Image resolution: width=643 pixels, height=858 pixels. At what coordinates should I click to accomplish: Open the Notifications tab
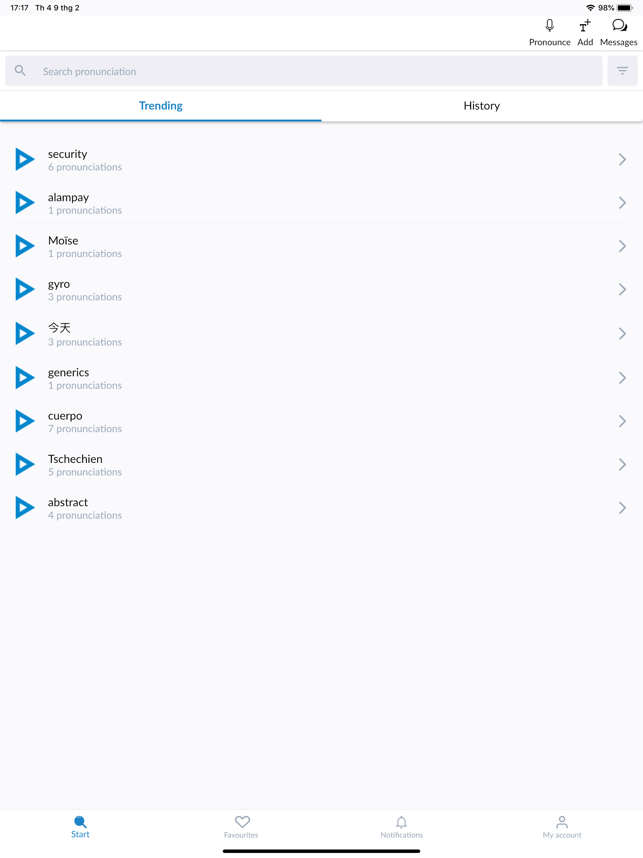pyautogui.click(x=401, y=826)
